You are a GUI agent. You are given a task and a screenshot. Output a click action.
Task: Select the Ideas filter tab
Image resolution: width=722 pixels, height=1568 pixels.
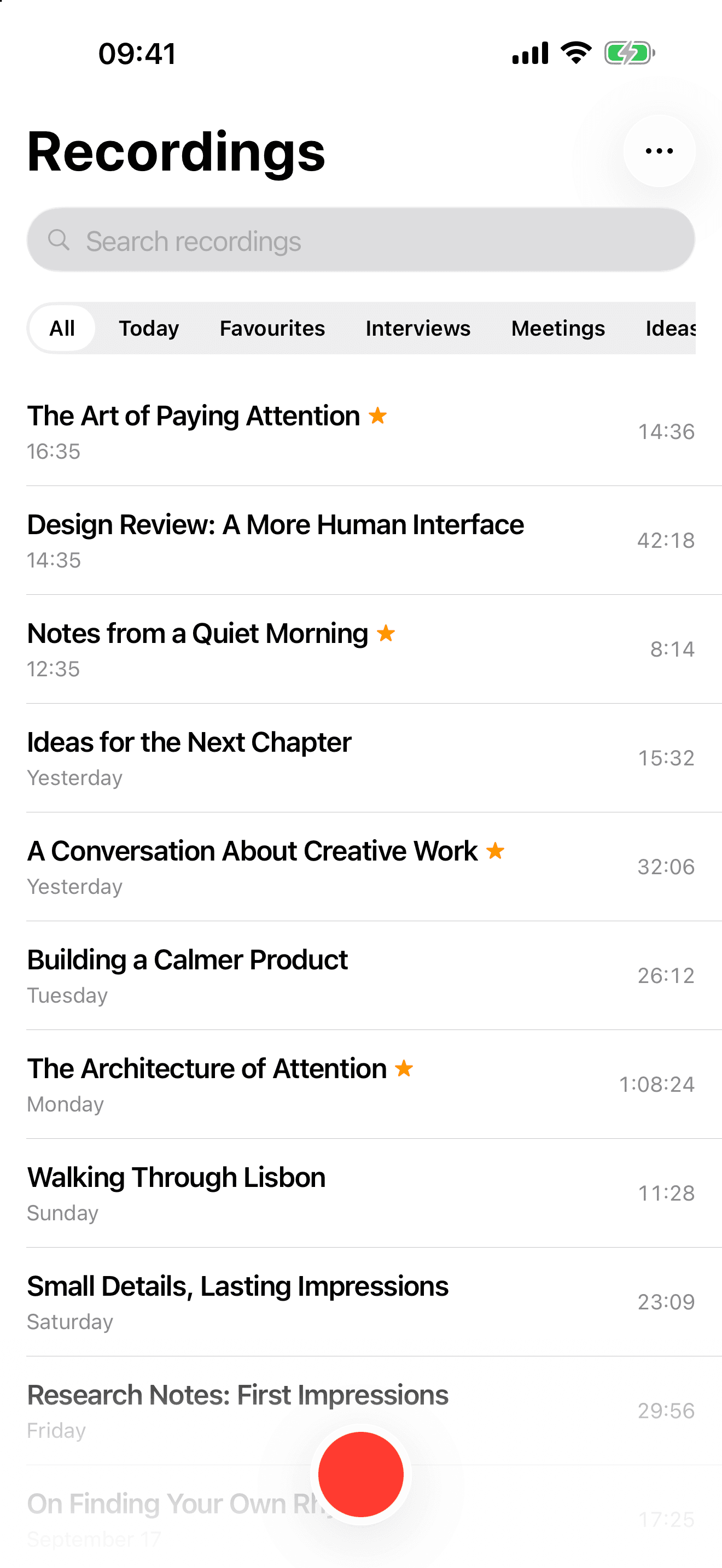(x=669, y=328)
